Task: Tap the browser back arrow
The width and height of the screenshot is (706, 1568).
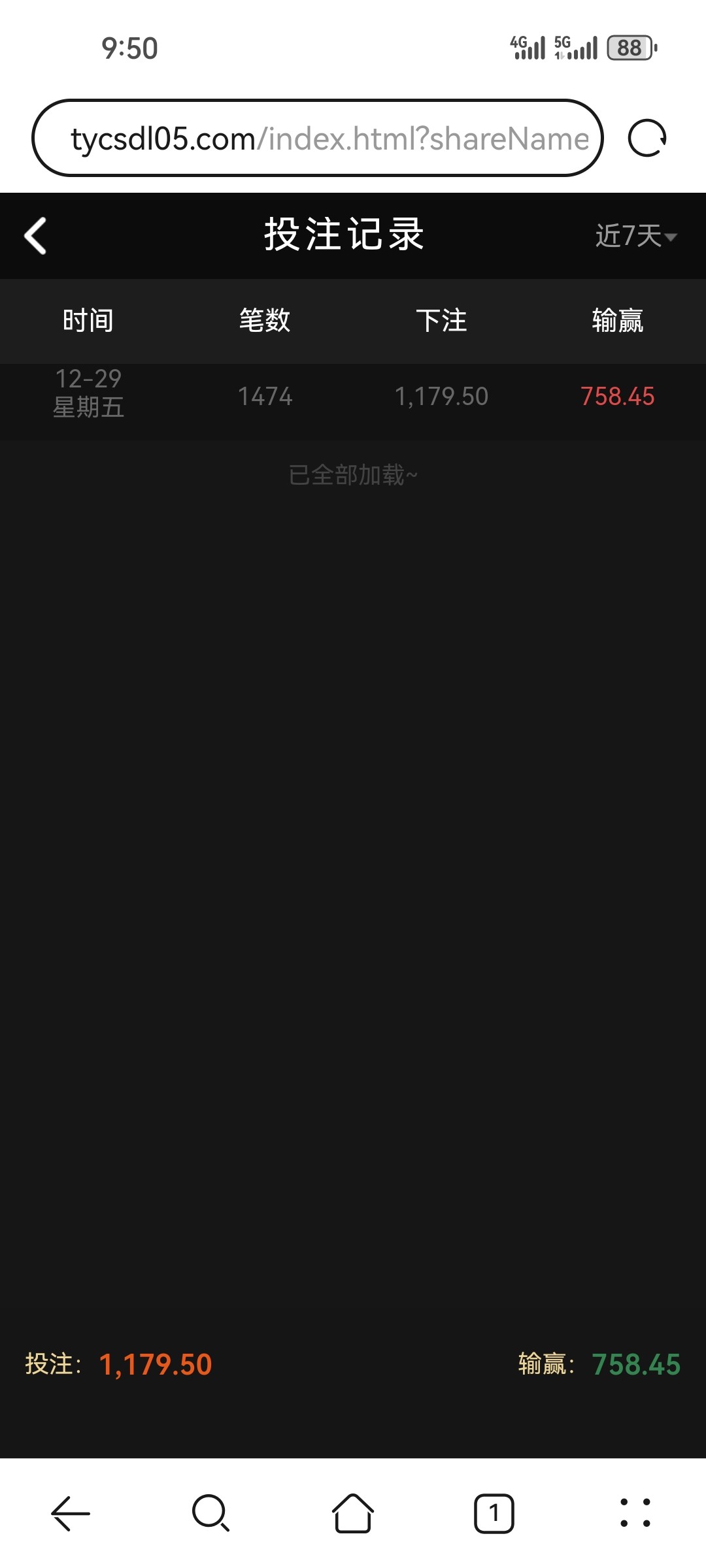Action: (71, 1513)
